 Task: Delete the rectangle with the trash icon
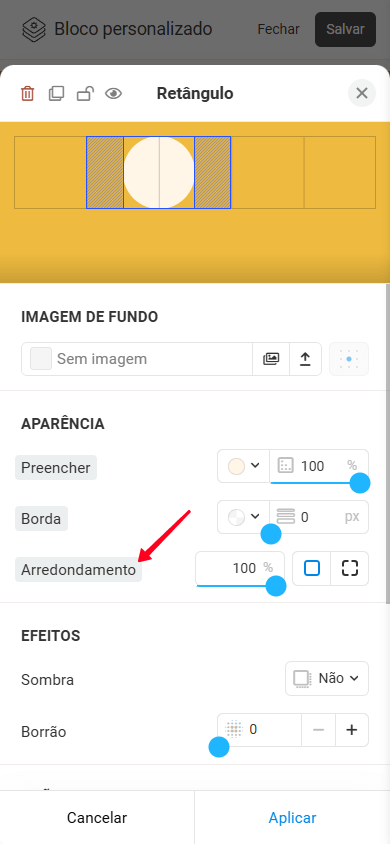pos(27,94)
